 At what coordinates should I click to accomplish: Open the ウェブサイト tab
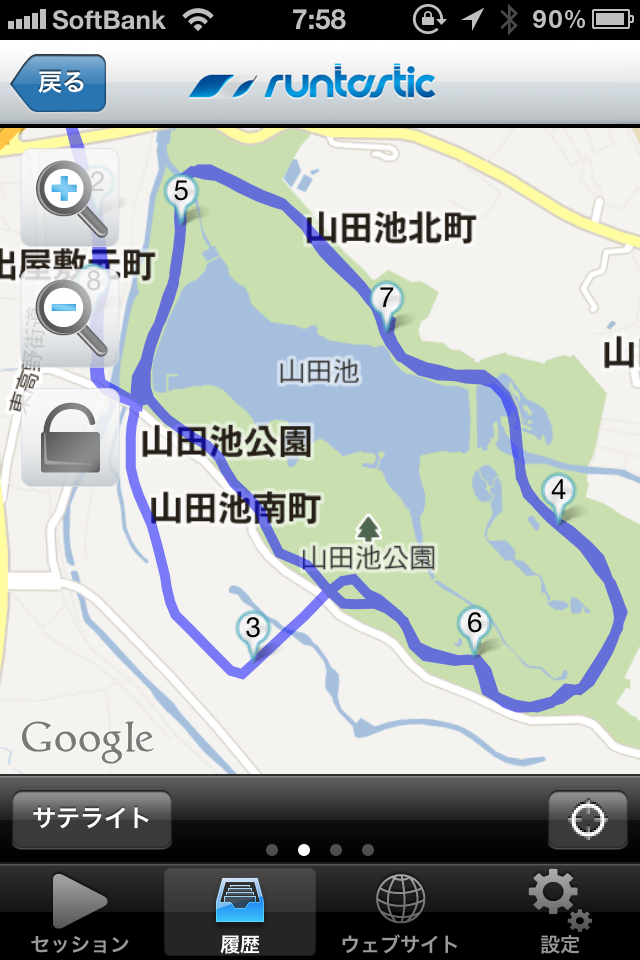(400, 912)
